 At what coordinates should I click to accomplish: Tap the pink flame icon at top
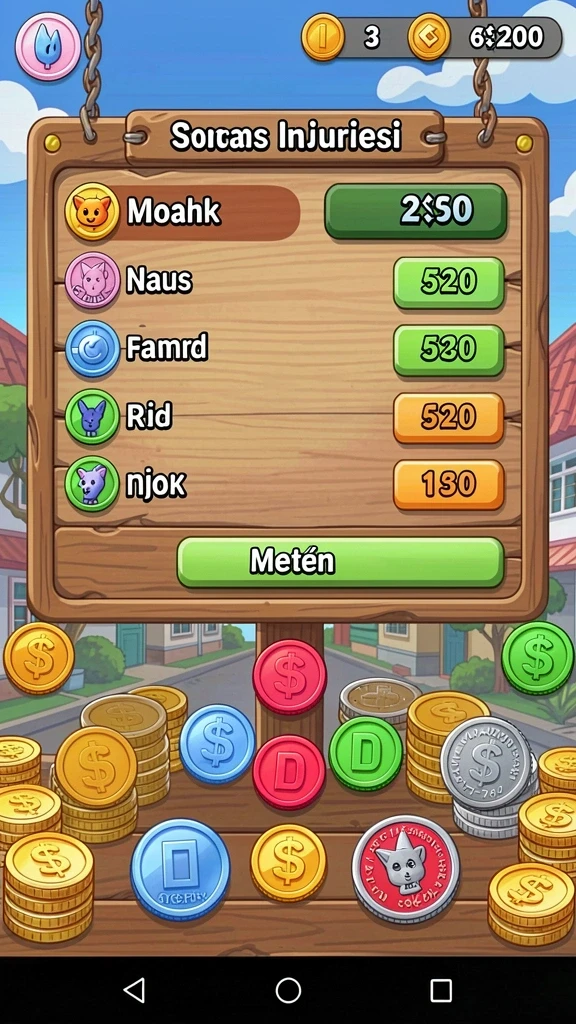[48, 46]
